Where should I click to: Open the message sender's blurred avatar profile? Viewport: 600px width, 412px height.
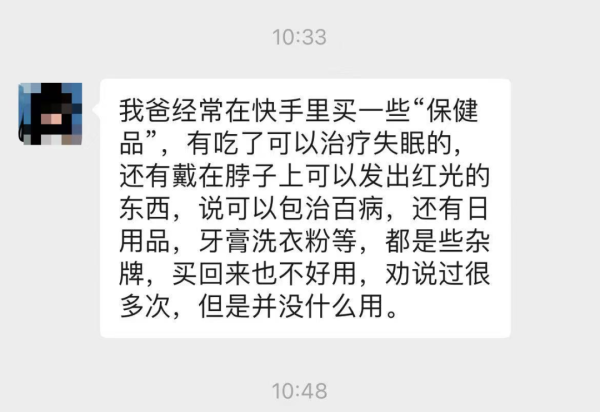[51, 113]
